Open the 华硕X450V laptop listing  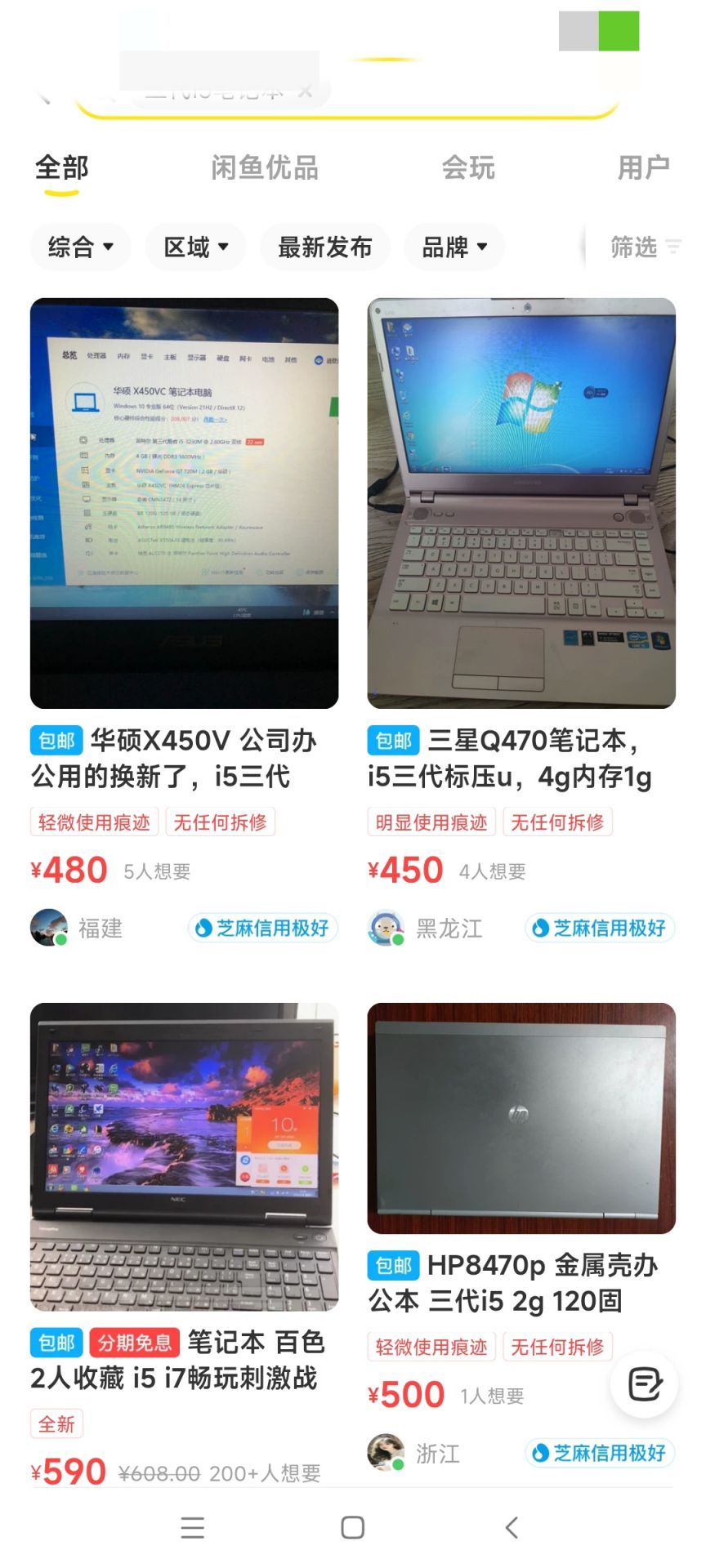(x=184, y=621)
